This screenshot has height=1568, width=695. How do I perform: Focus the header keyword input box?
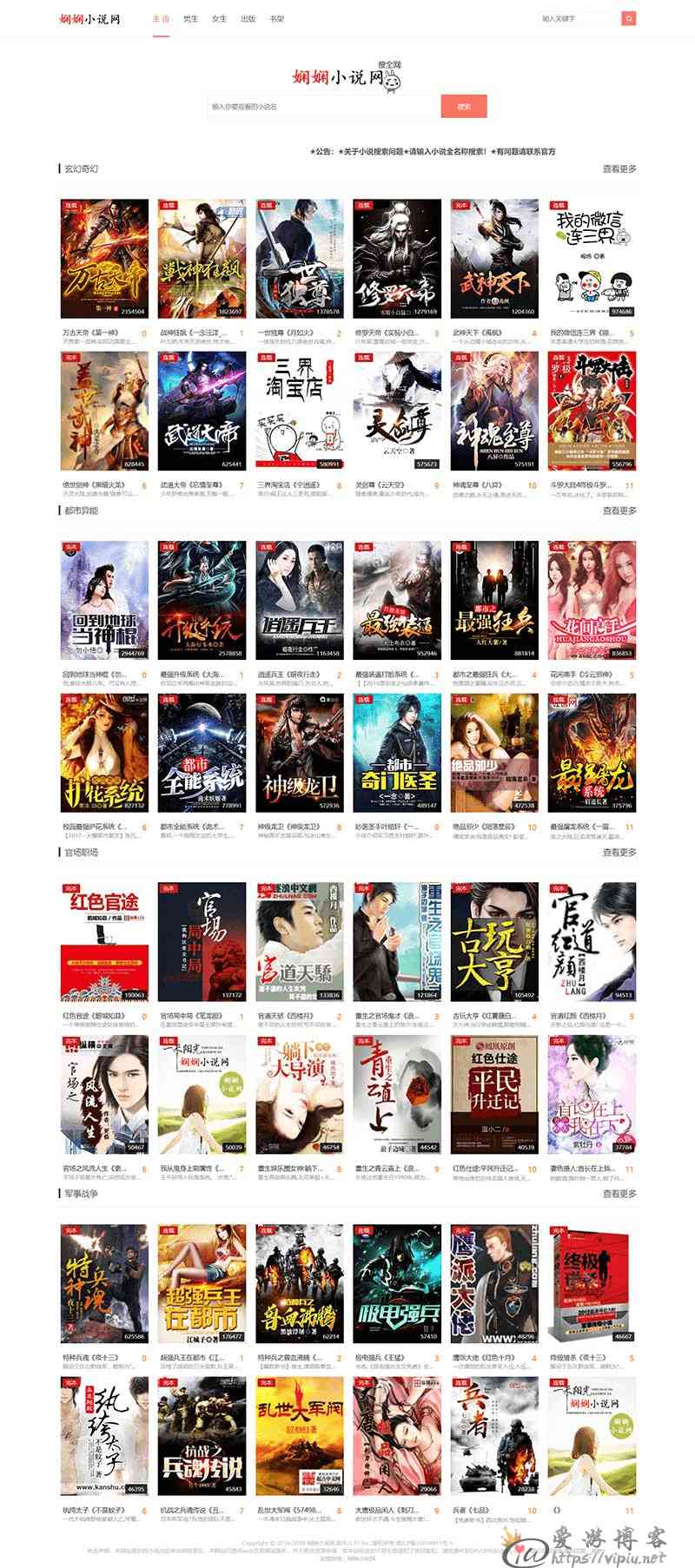[x=579, y=18]
